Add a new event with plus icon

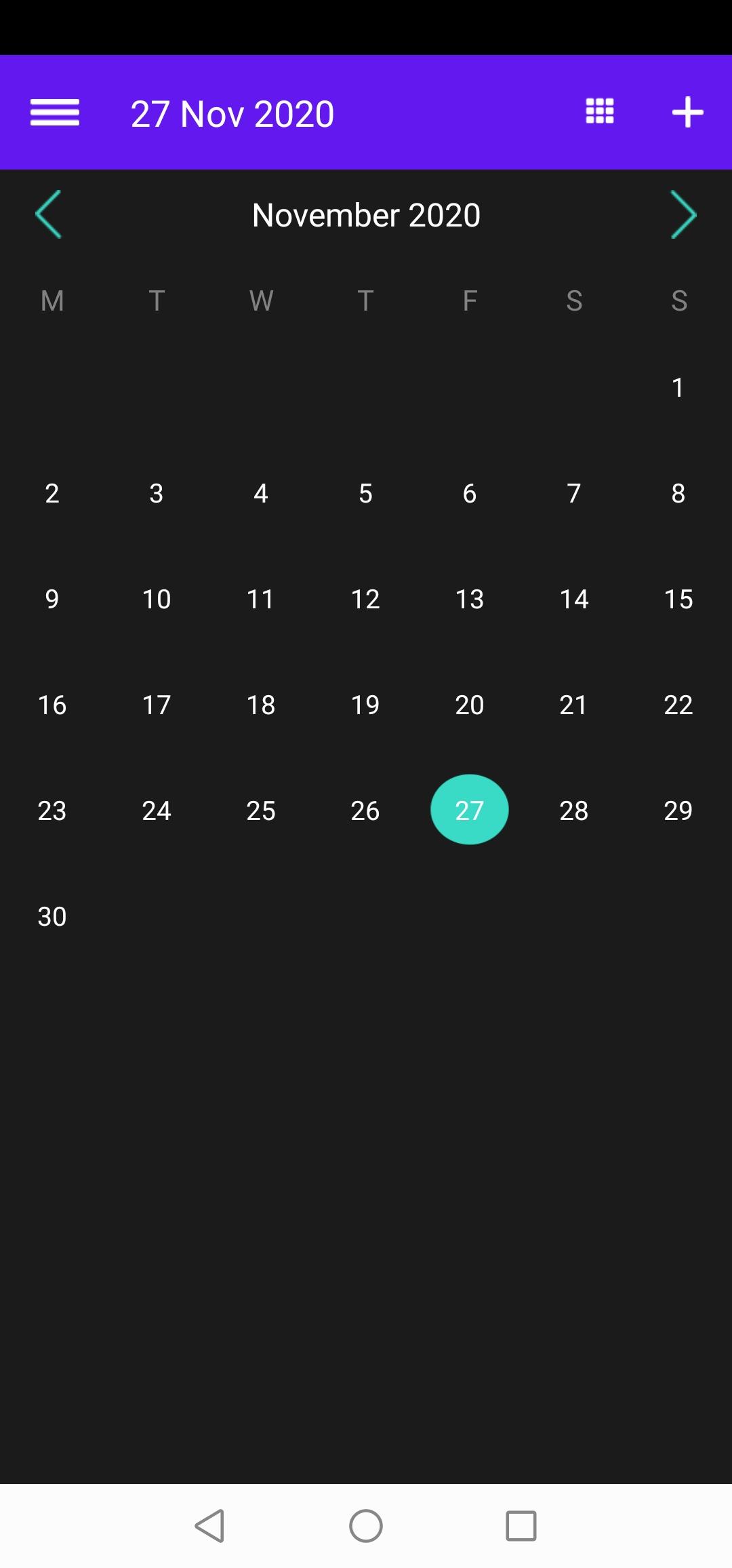[x=687, y=112]
